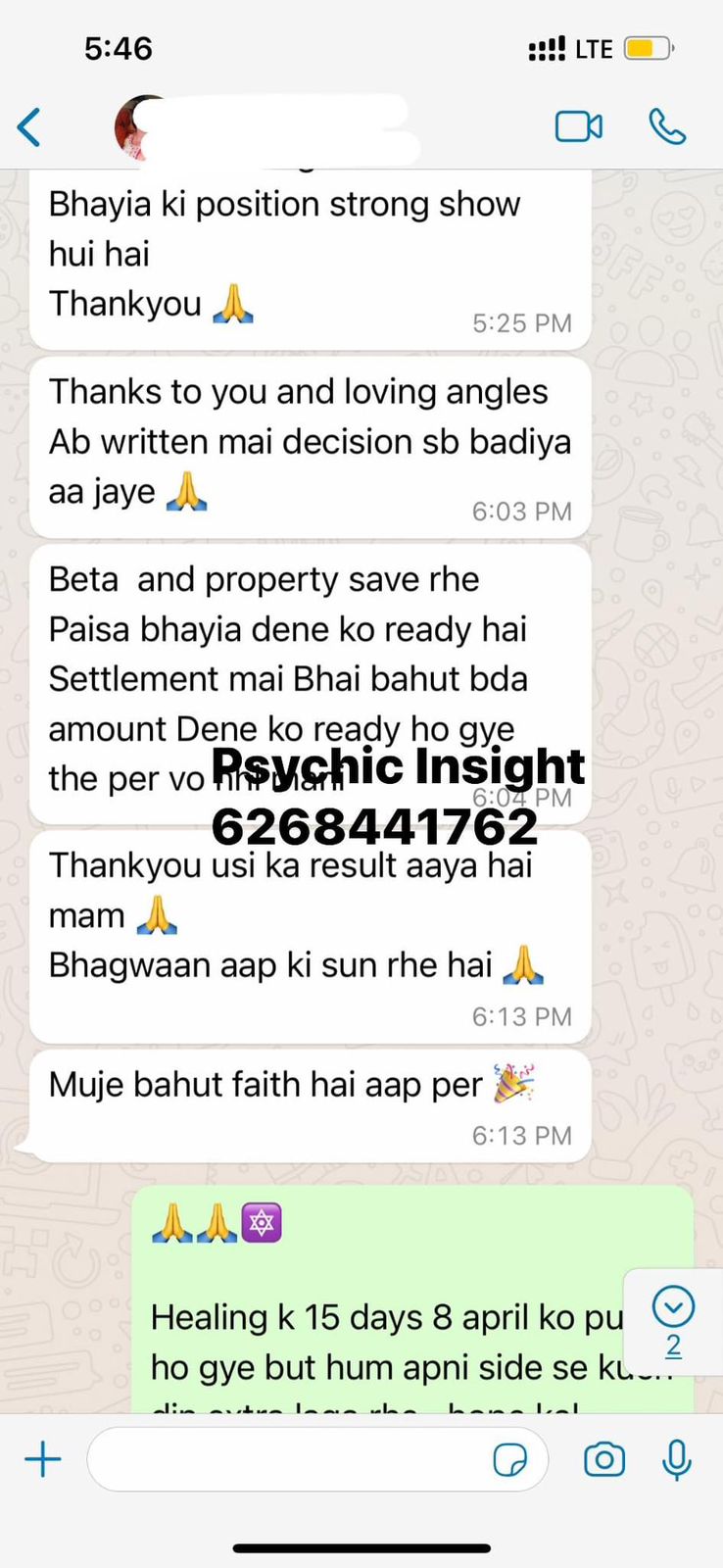The image size is (723, 1568).
Task: Jump to the 2 latest unread messages
Action: click(x=673, y=1318)
